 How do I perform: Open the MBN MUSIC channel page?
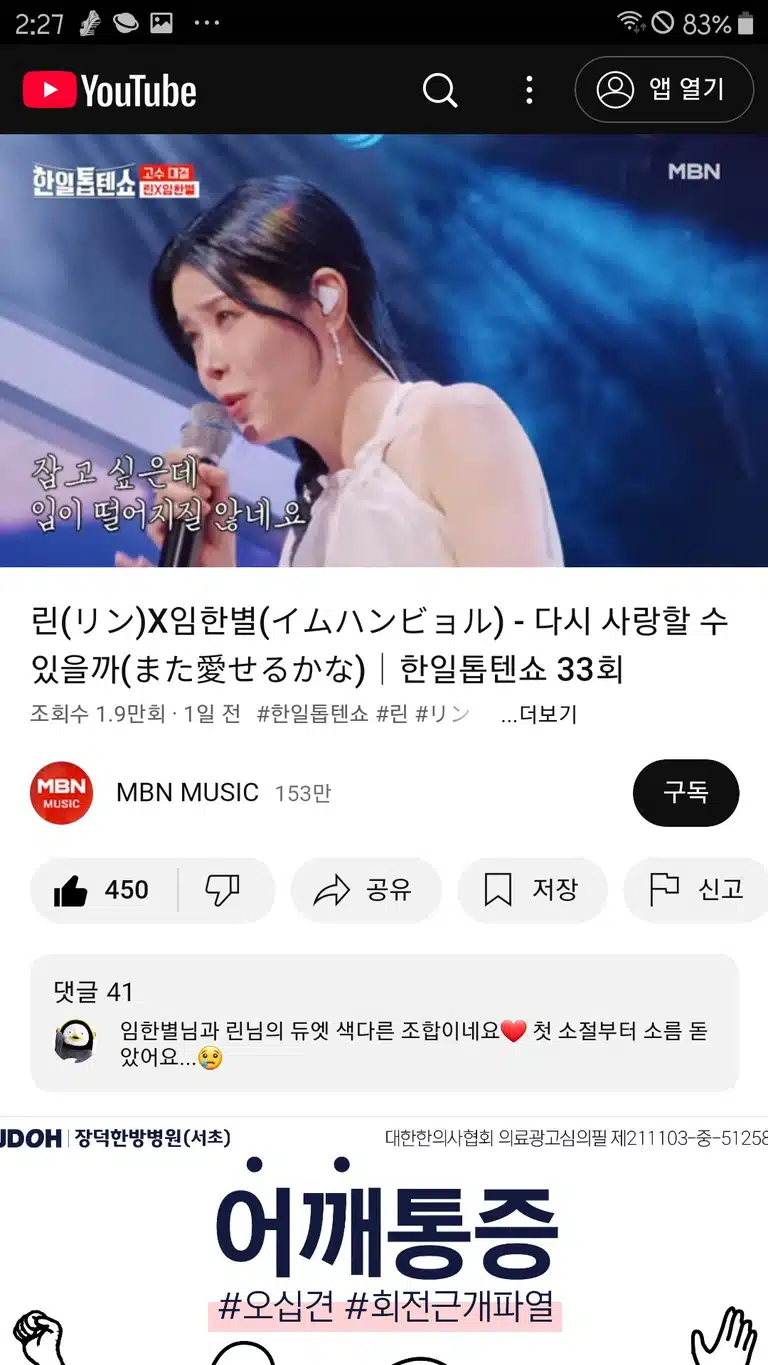pos(187,793)
